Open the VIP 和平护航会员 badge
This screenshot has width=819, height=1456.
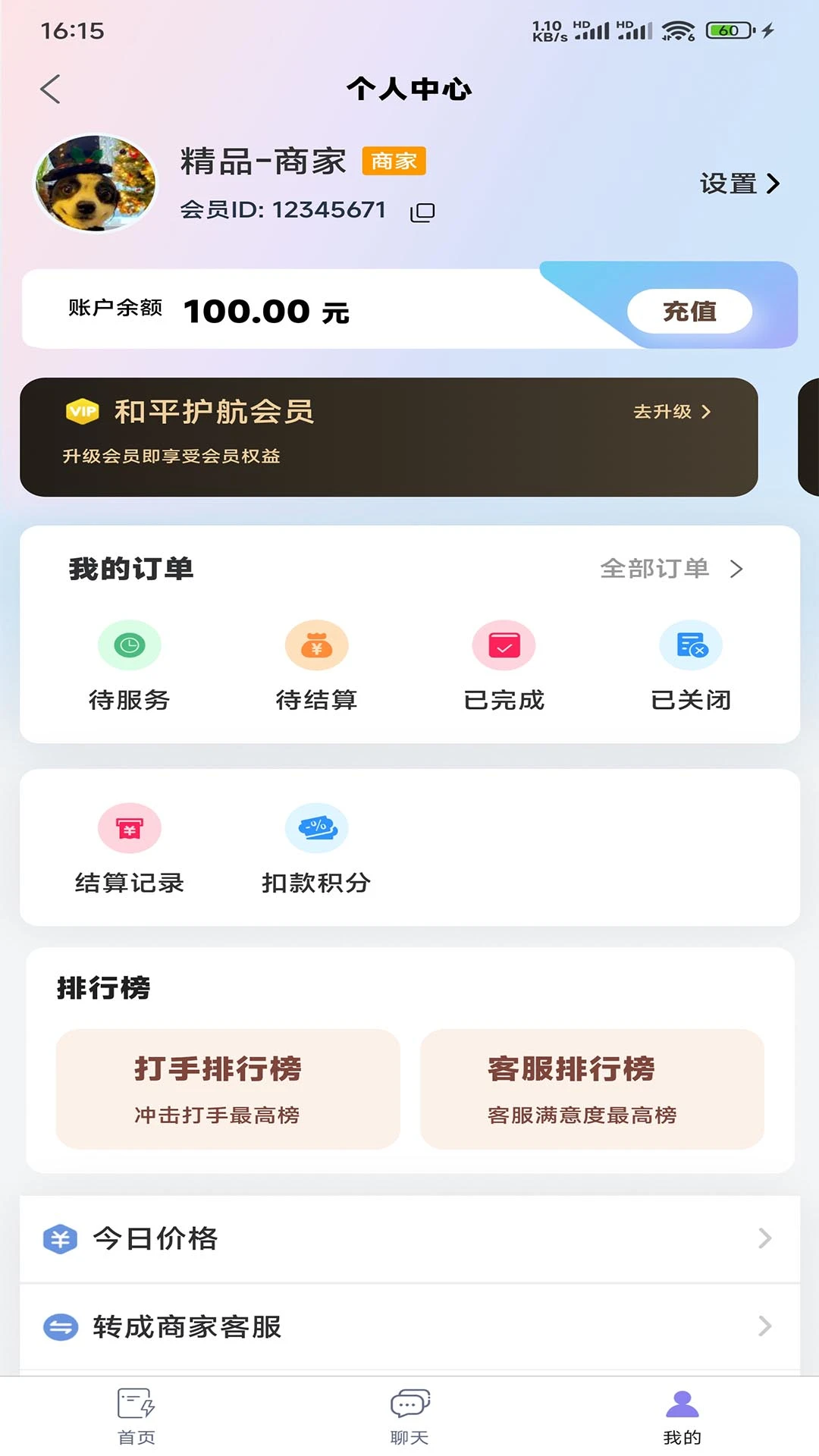click(x=82, y=412)
